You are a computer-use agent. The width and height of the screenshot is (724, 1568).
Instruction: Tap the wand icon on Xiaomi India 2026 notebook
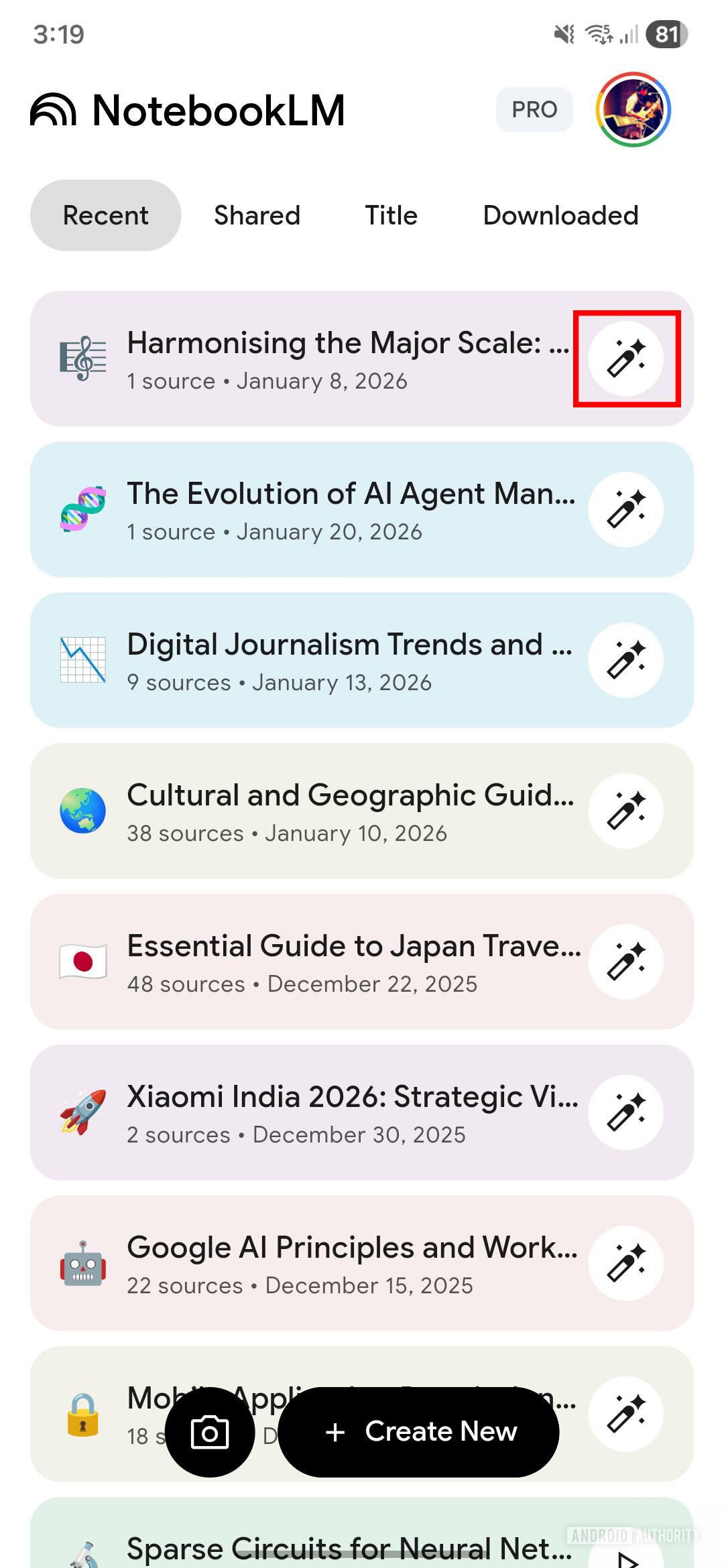point(625,1112)
